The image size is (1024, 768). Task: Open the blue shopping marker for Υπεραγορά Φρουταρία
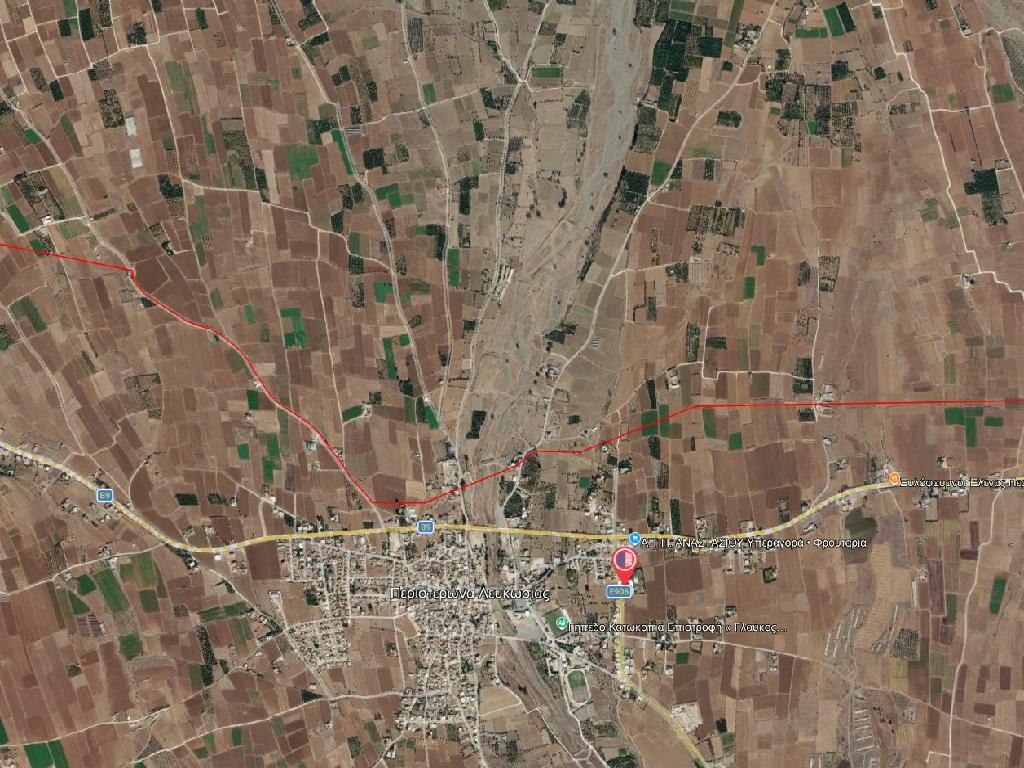635,539
